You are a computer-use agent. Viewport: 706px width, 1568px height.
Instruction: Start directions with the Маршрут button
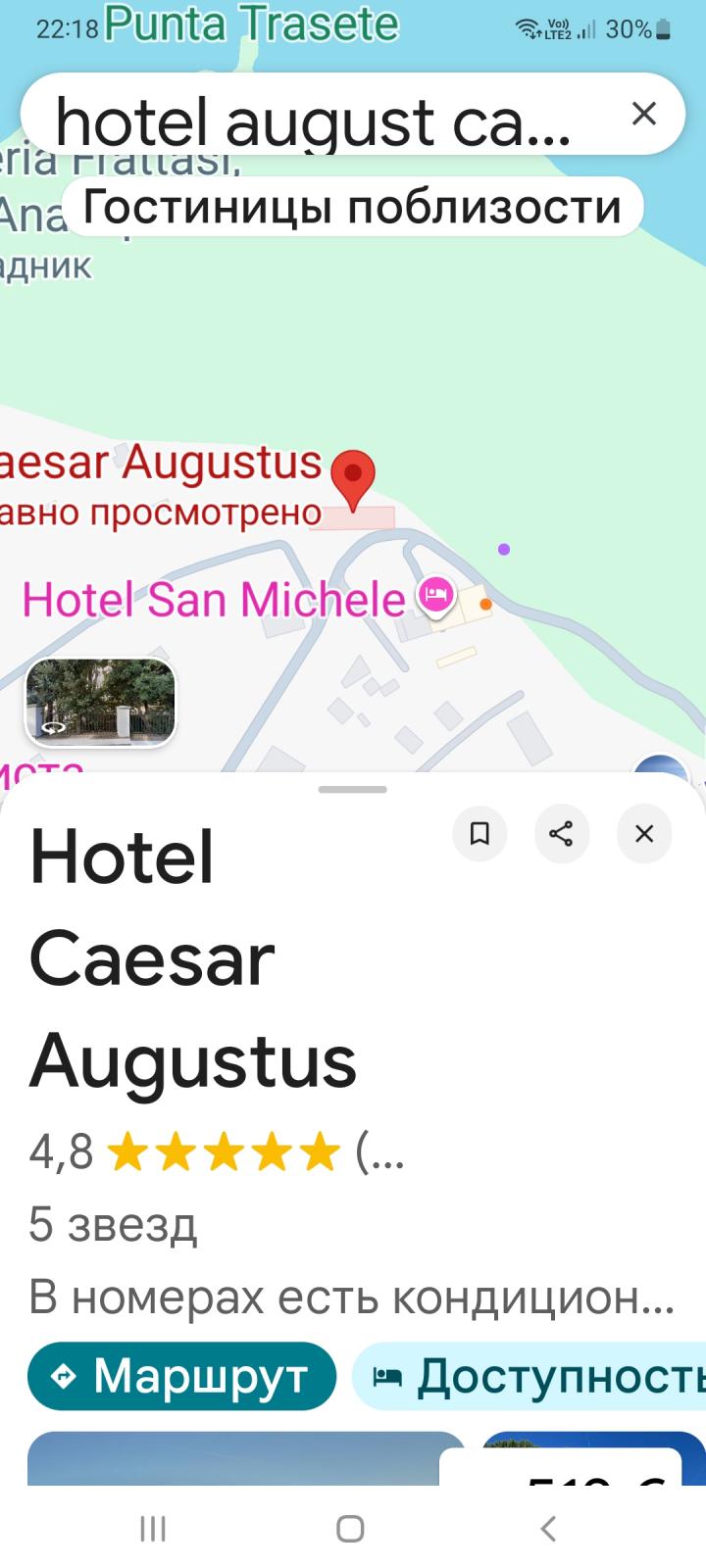click(x=182, y=1376)
